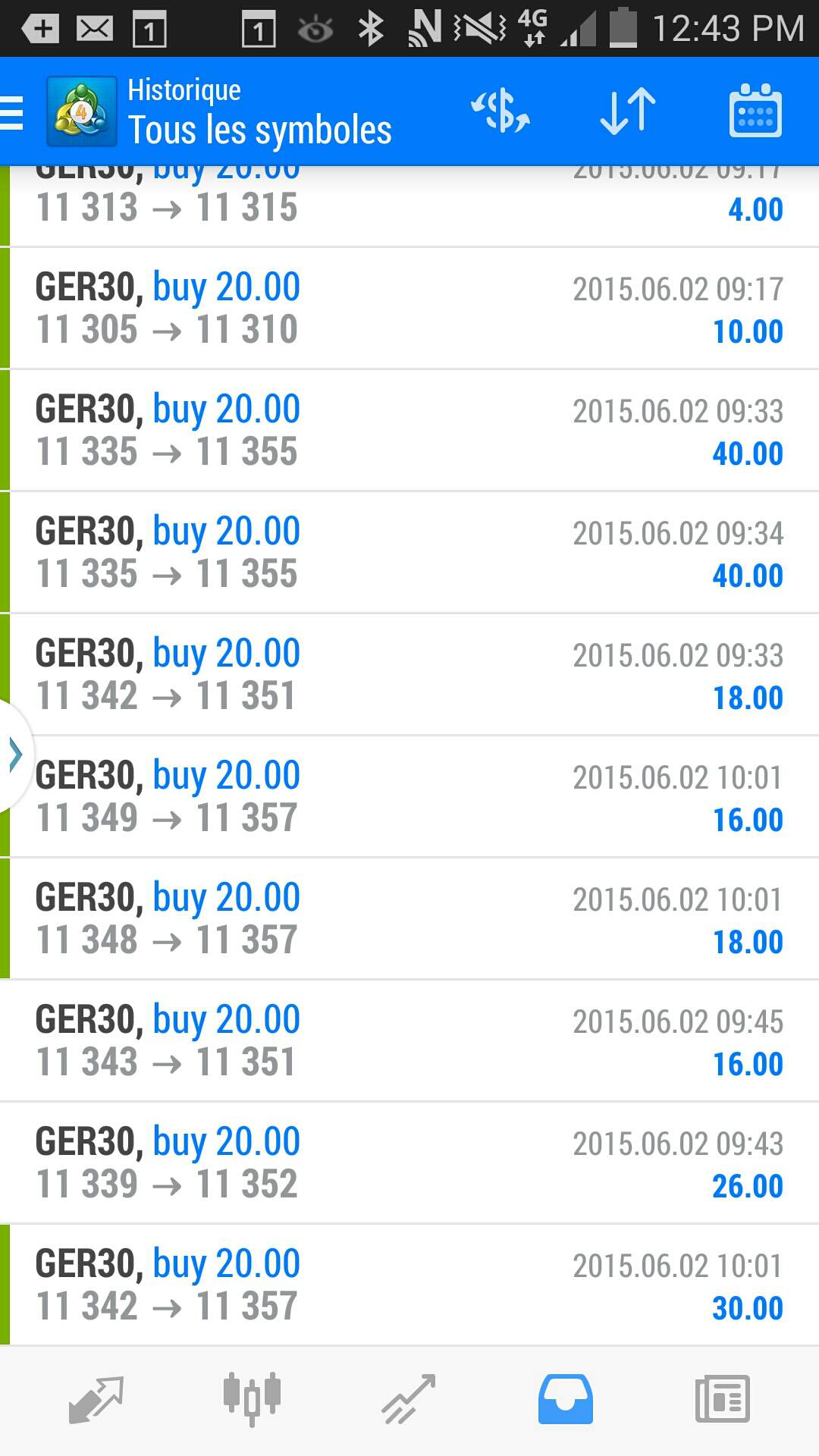
Task: Open trade 11 349 → 11 357
Action: [x=409, y=797]
